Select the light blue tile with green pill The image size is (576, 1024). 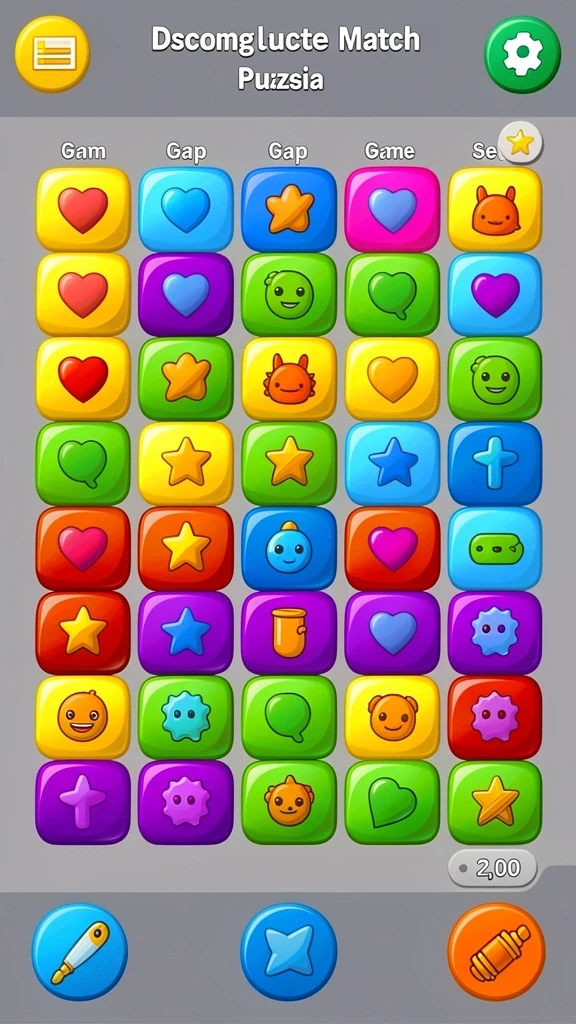point(495,549)
